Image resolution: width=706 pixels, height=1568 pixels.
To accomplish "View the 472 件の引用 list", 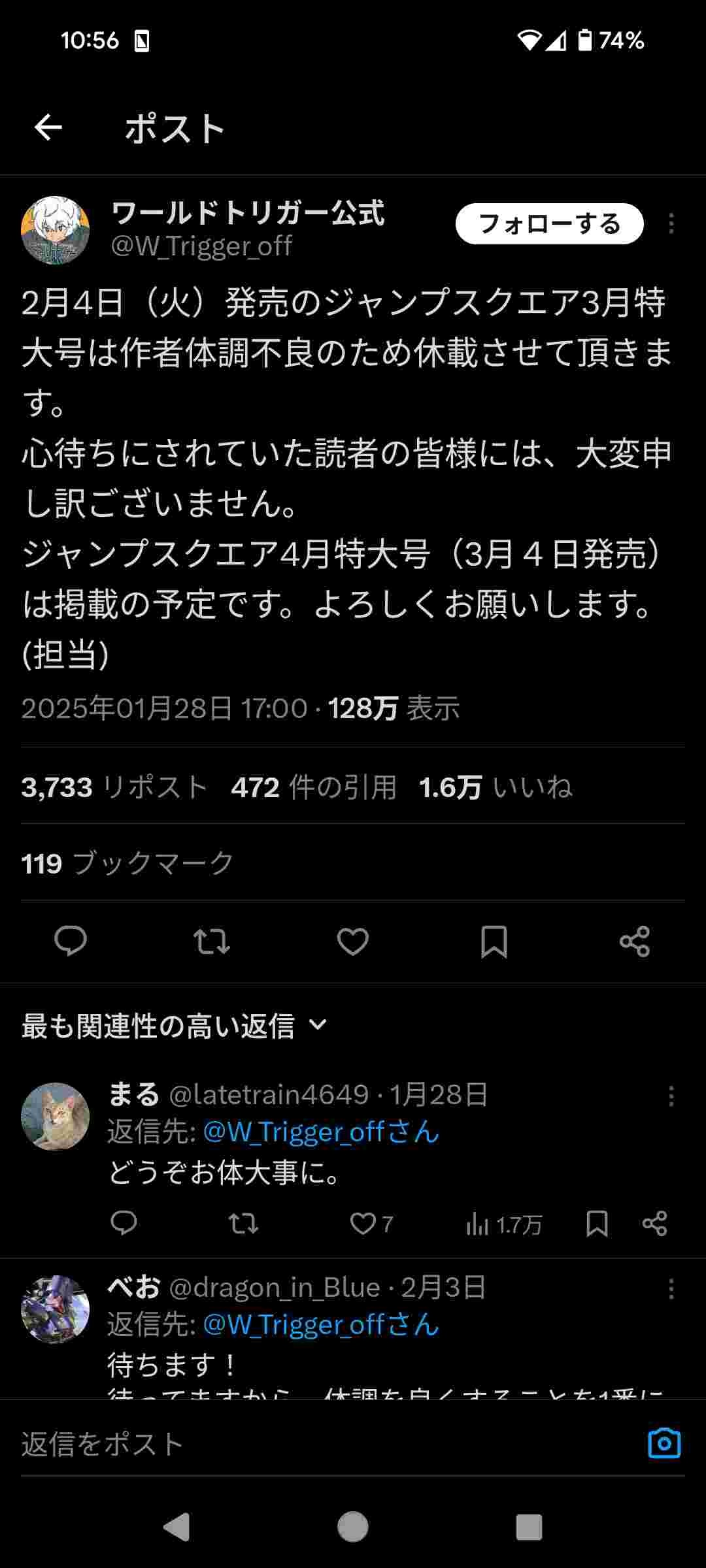I will coord(314,787).
